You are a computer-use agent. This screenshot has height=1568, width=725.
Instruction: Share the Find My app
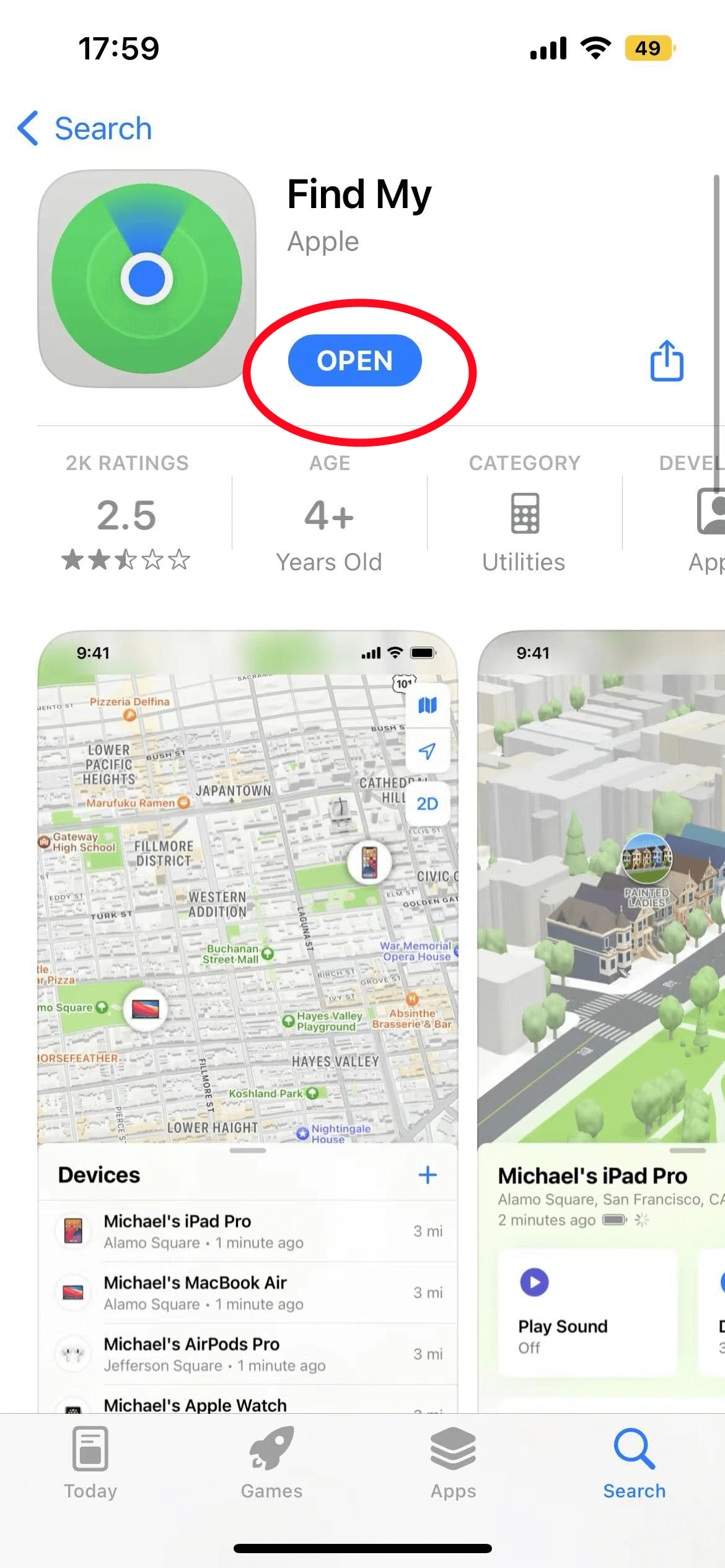point(667,360)
